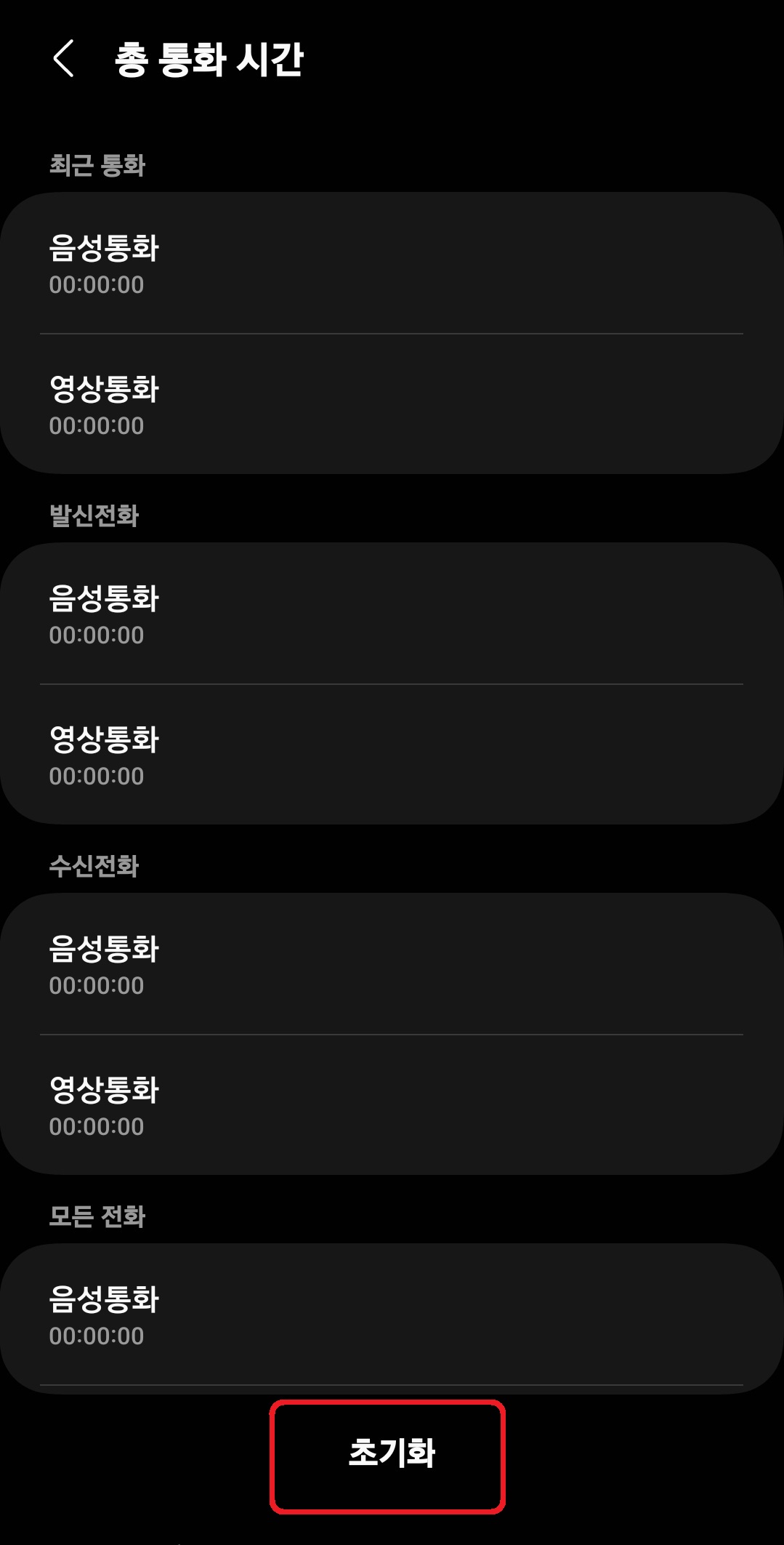This screenshot has height=1545, width=784.
Task: Tap the 00:00:00 voice call time in 수신전화
Action: [x=97, y=984]
